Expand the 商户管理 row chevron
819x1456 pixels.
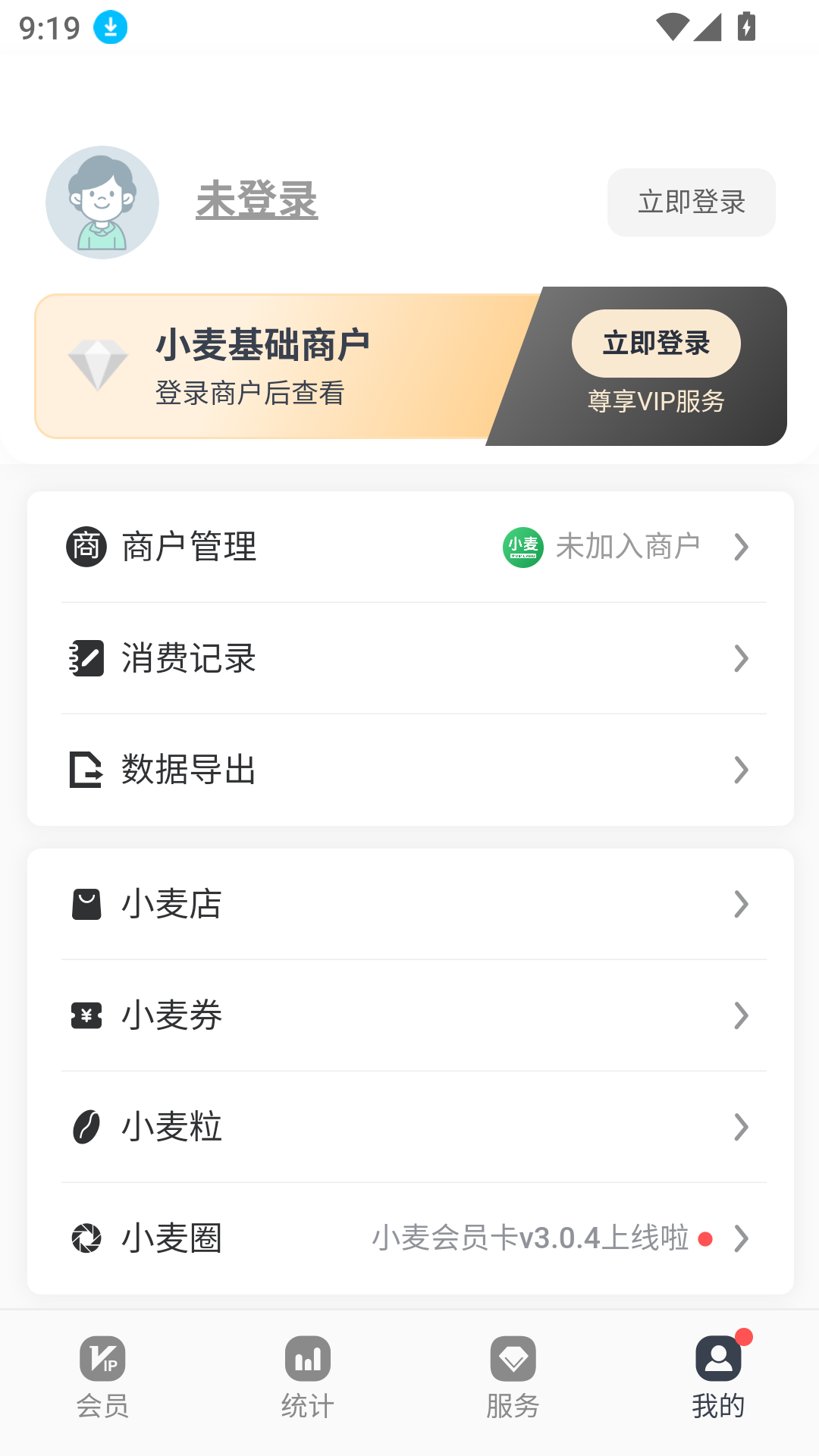[x=742, y=547]
